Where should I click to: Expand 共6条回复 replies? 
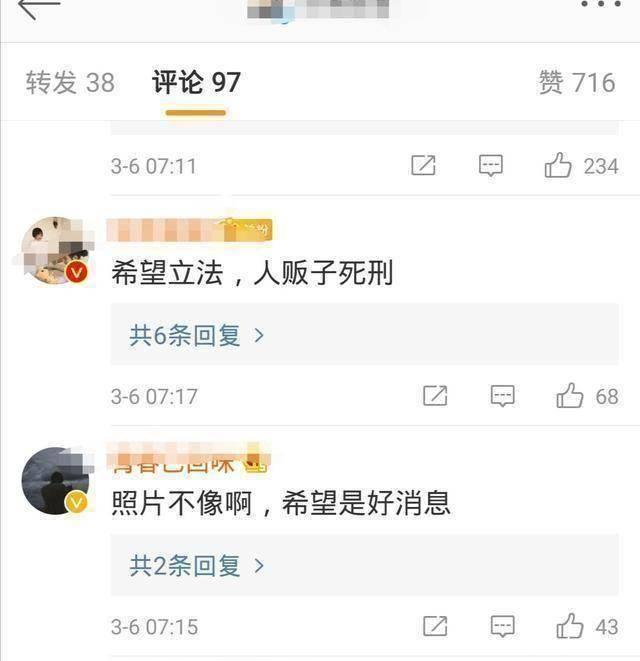[x=196, y=336]
